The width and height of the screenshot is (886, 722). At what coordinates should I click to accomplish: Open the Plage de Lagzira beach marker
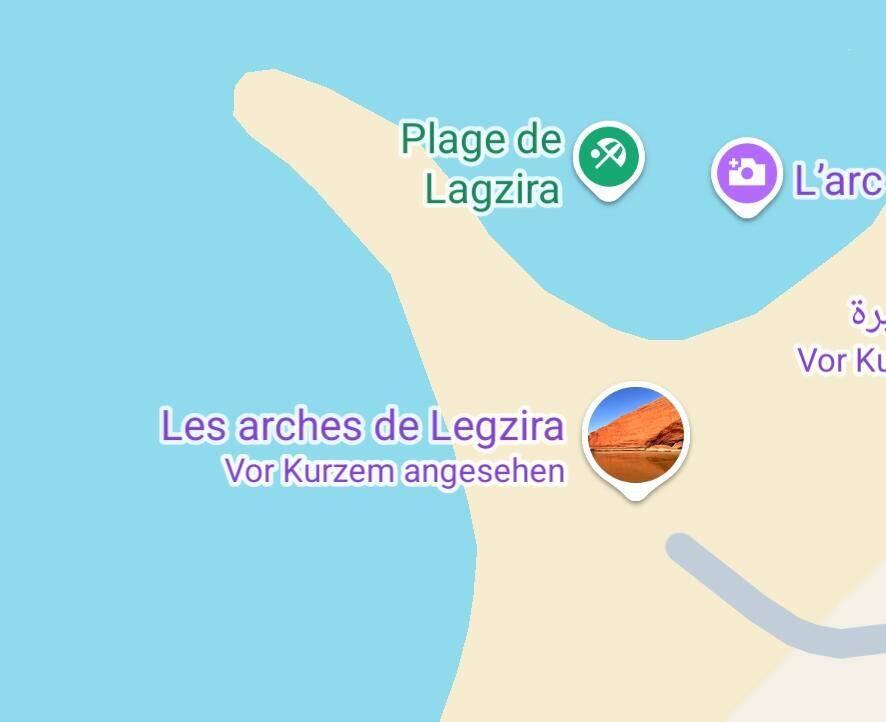tap(608, 156)
